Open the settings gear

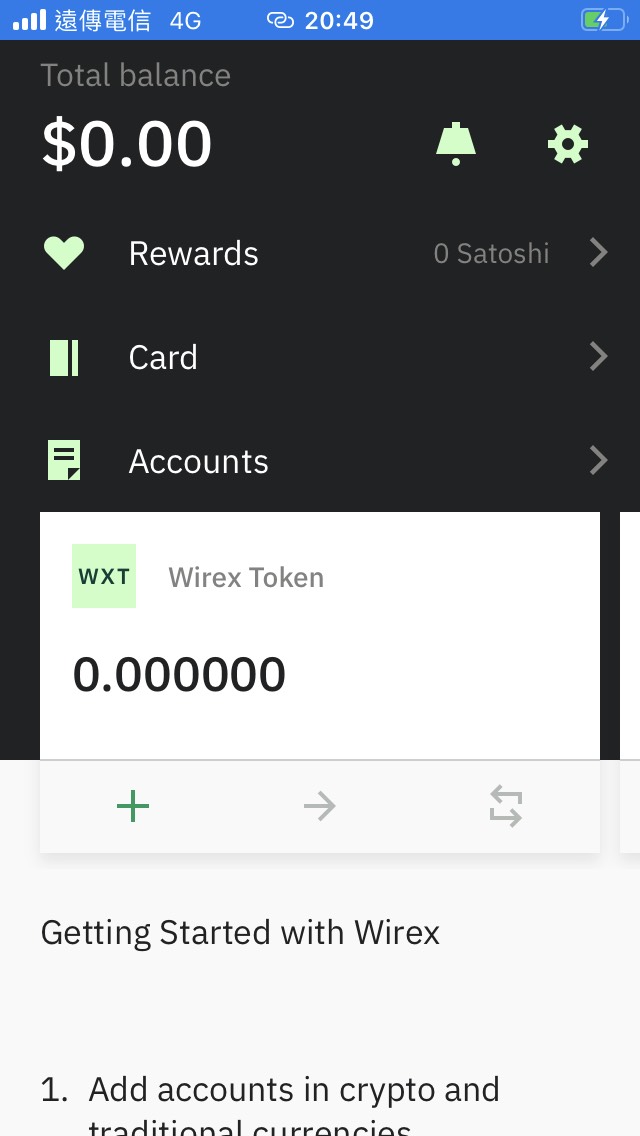tap(568, 143)
